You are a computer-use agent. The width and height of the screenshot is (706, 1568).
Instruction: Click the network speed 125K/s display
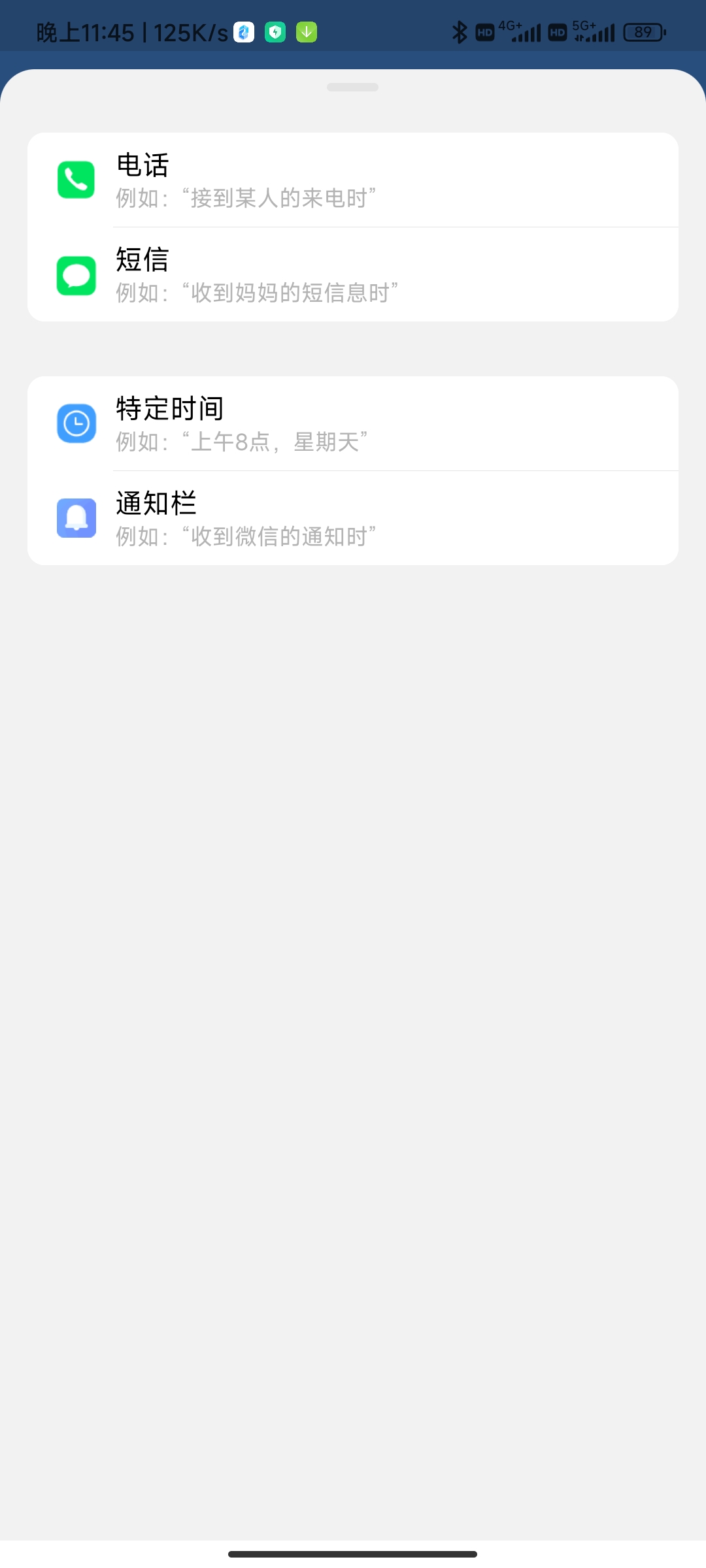click(x=190, y=30)
